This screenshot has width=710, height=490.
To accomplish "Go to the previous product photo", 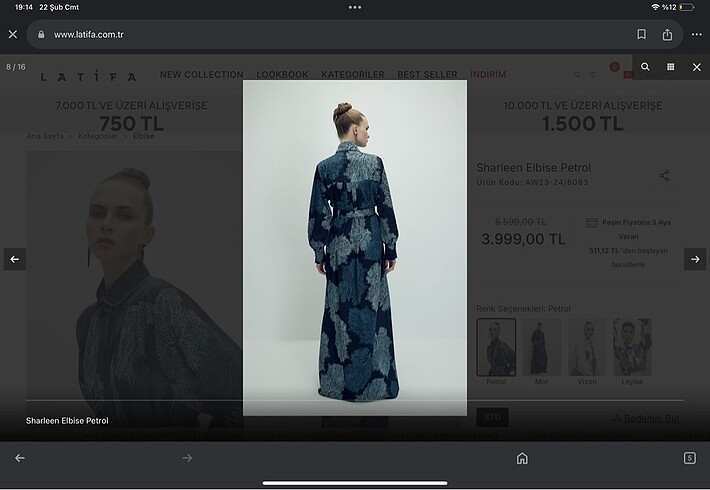I will tap(14, 259).
